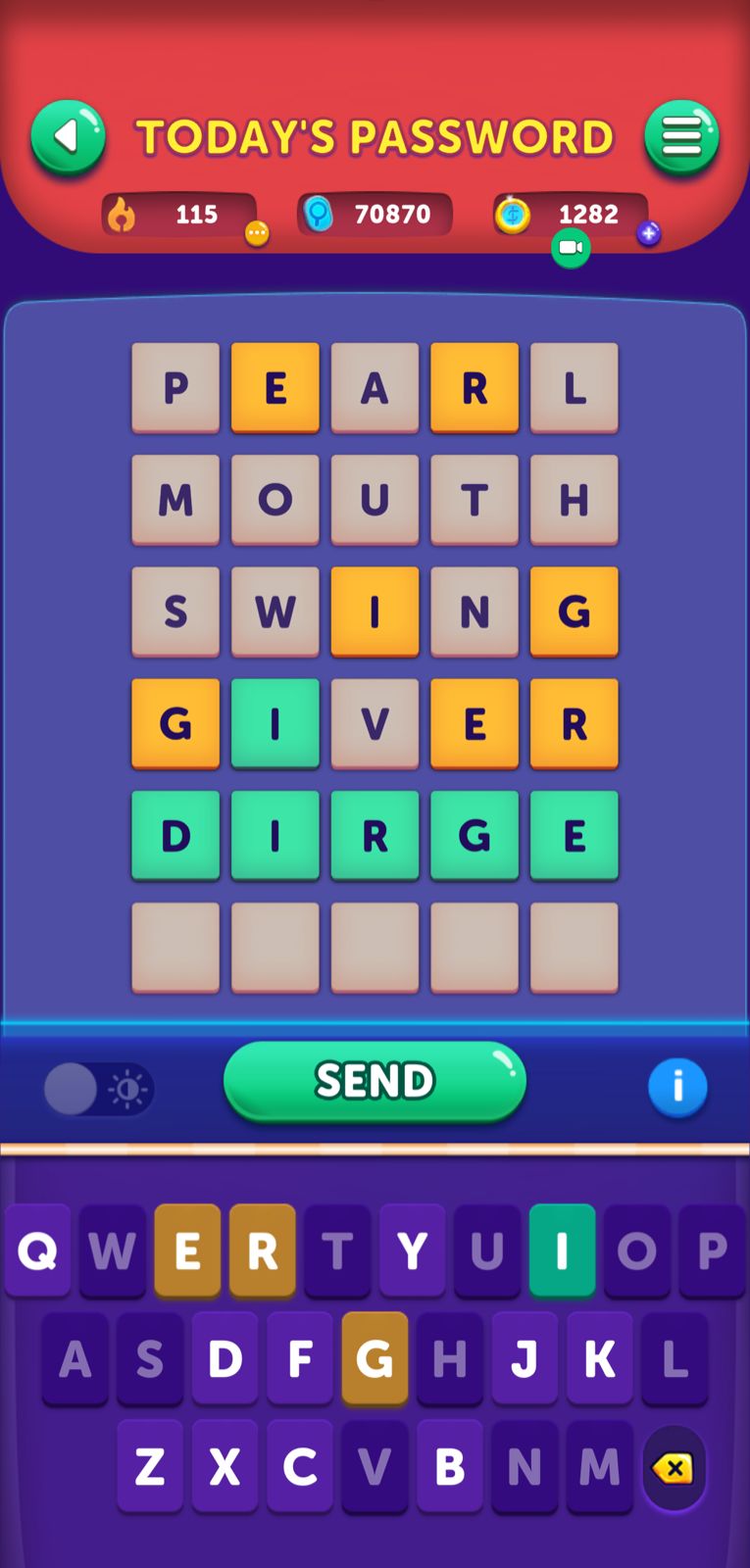This screenshot has height=1568, width=750.
Task: Type the letter B on the keyboard
Action: pos(449,1467)
